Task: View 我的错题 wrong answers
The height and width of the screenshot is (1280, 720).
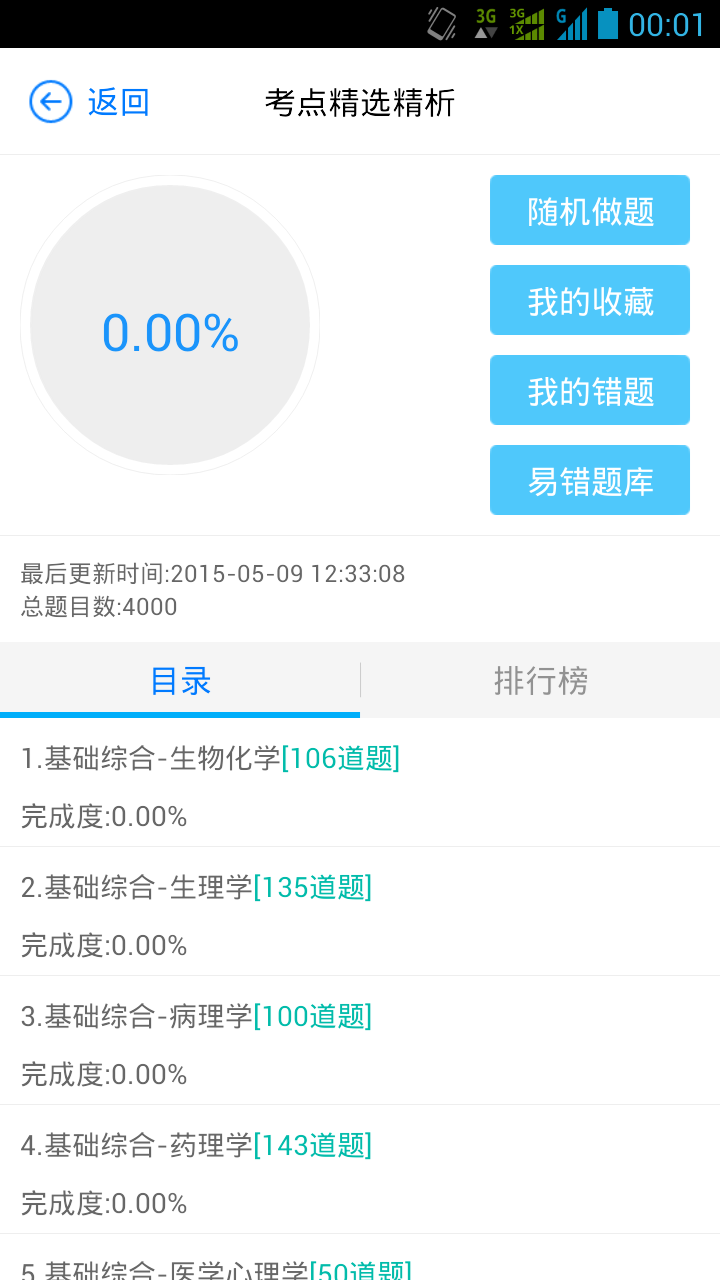Action: [590, 390]
